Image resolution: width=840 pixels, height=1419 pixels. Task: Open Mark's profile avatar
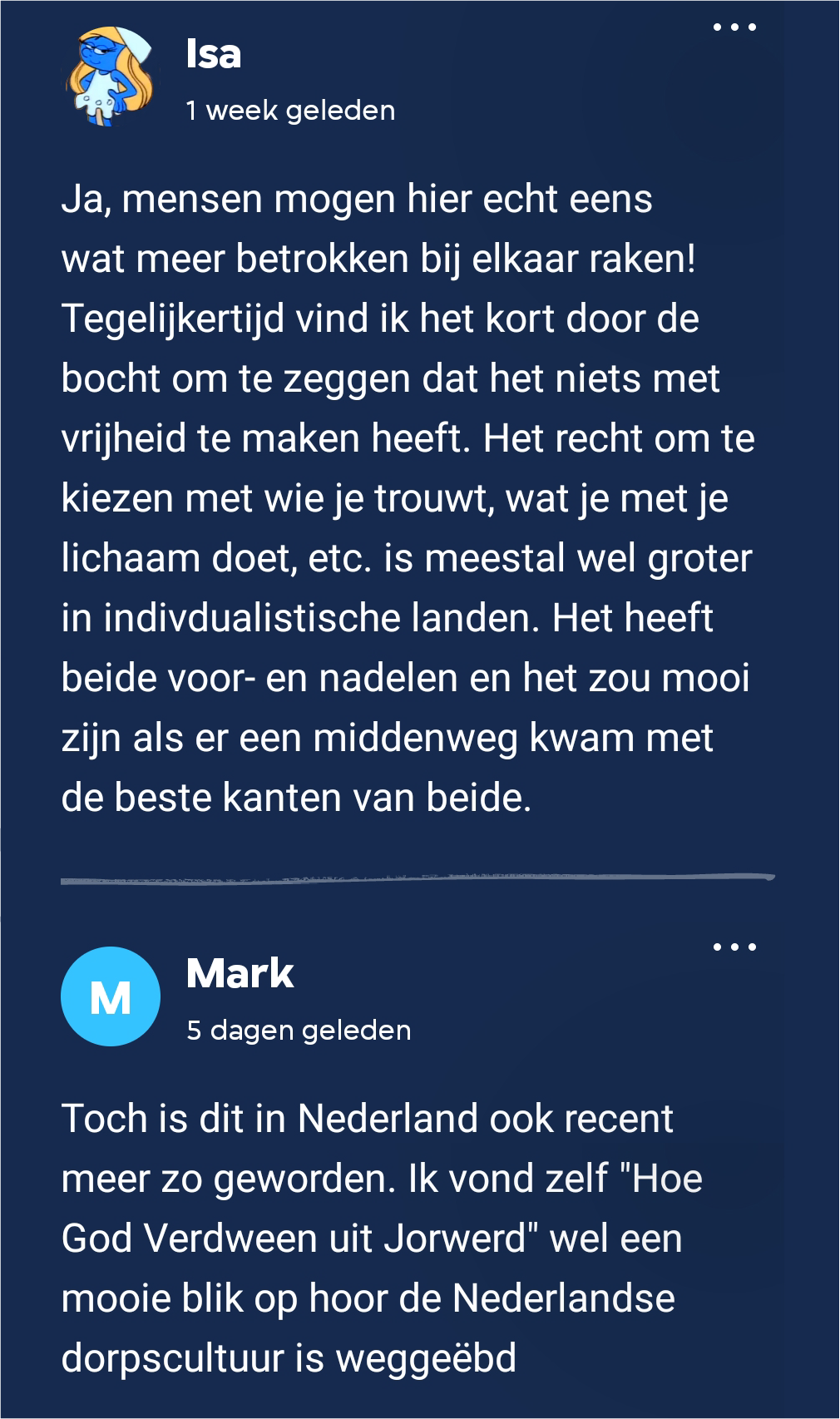tap(111, 996)
